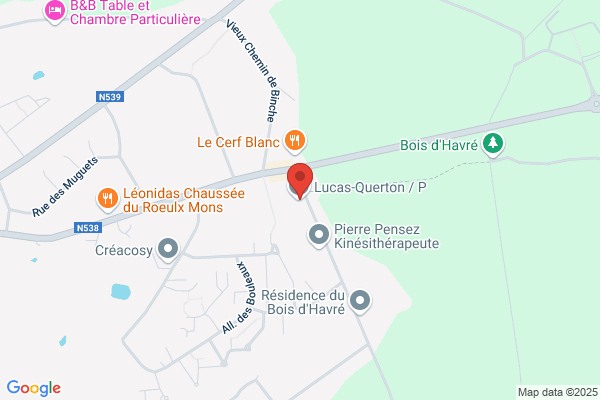Tap the Créacosy place marker

168,250
